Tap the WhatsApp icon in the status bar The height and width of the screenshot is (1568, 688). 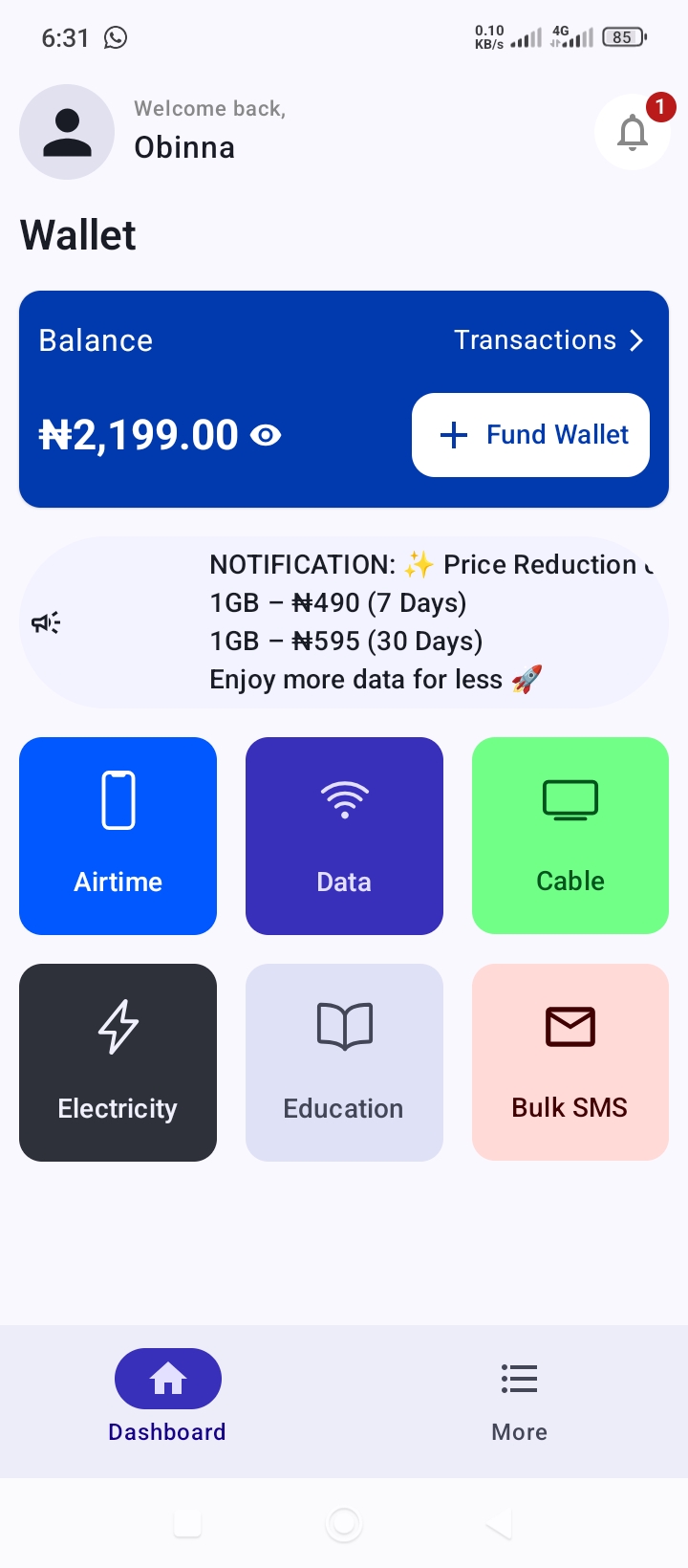pyautogui.click(x=117, y=37)
